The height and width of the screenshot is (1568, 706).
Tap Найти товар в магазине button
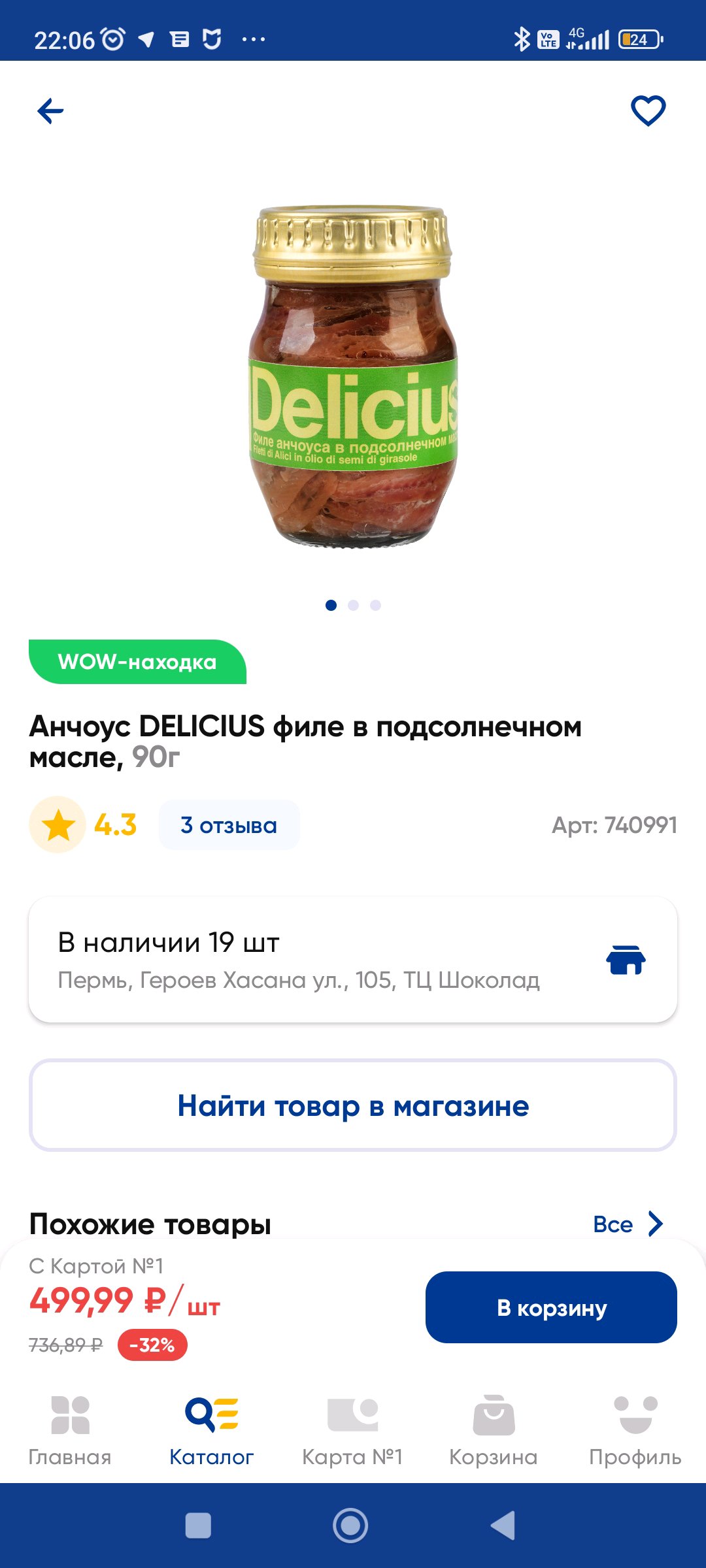tap(353, 1105)
